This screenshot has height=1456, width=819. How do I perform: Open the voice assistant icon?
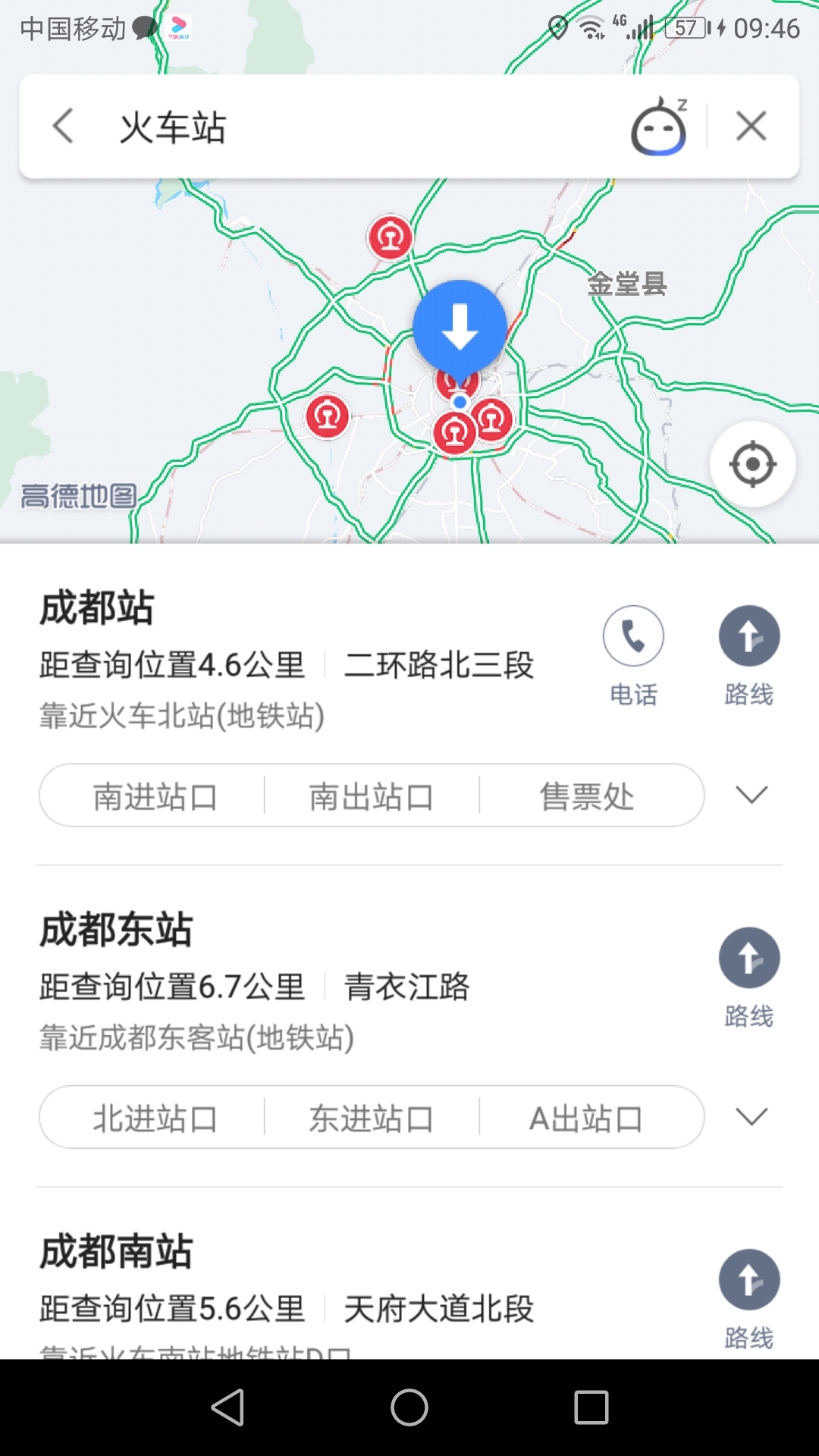point(659,127)
